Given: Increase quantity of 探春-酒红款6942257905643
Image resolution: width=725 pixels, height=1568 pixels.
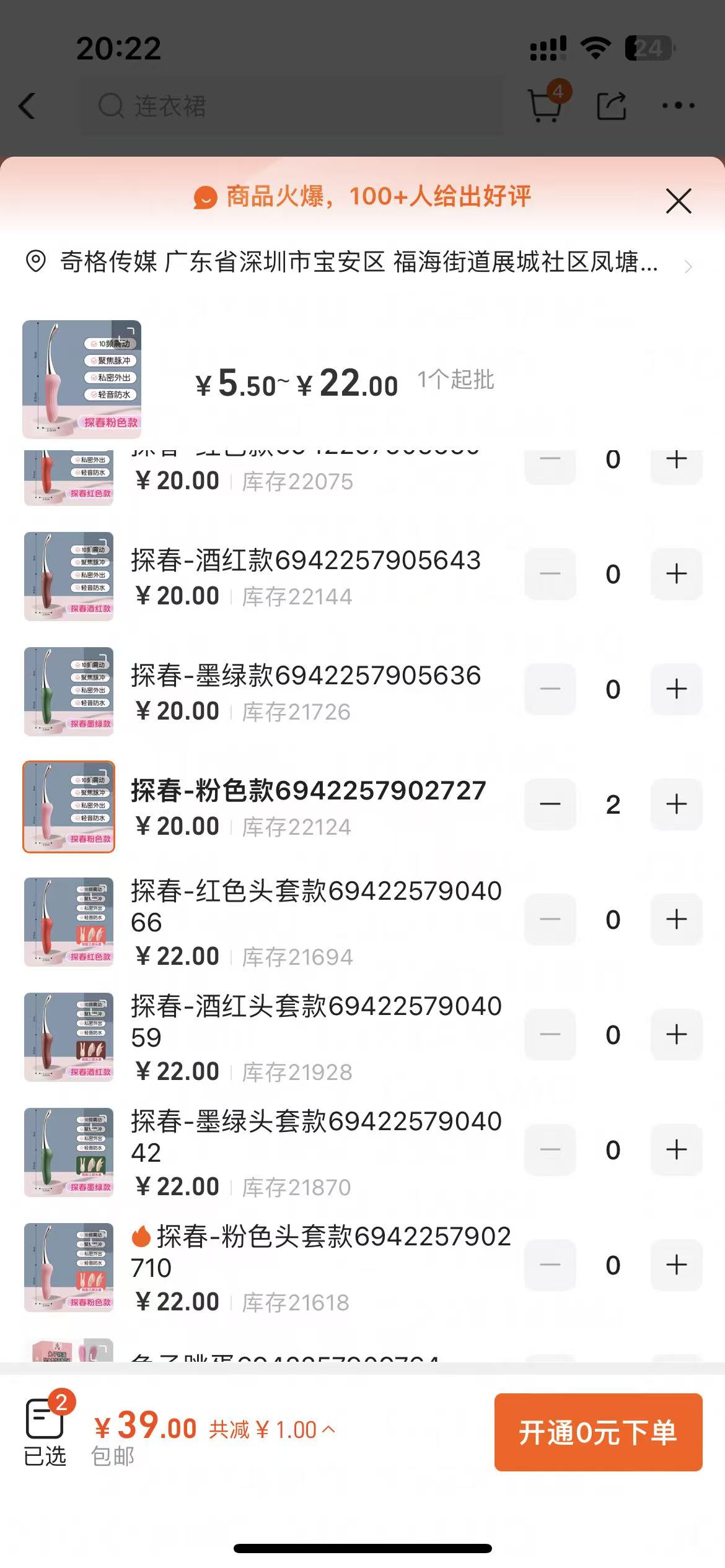Looking at the screenshot, I should tap(676, 574).
